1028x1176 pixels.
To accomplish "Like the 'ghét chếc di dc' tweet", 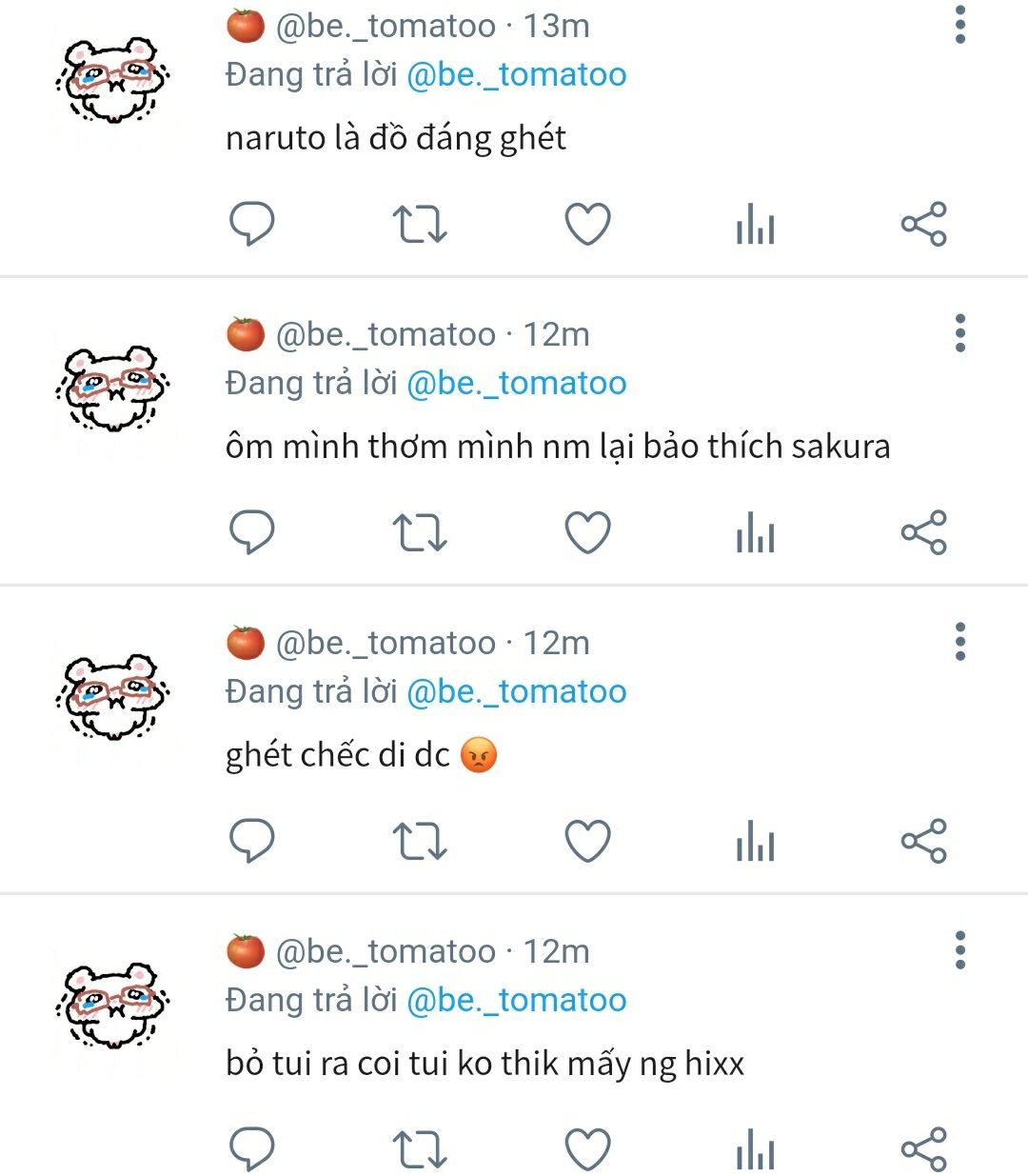I will click(587, 841).
